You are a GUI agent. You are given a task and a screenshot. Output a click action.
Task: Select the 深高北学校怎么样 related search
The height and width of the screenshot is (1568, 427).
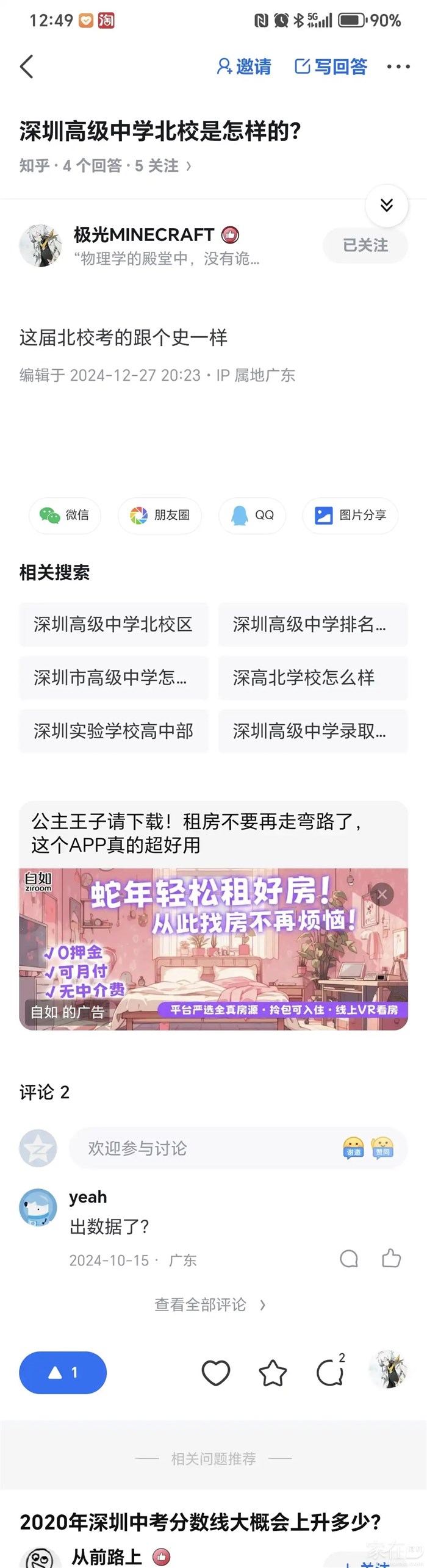(x=313, y=677)
